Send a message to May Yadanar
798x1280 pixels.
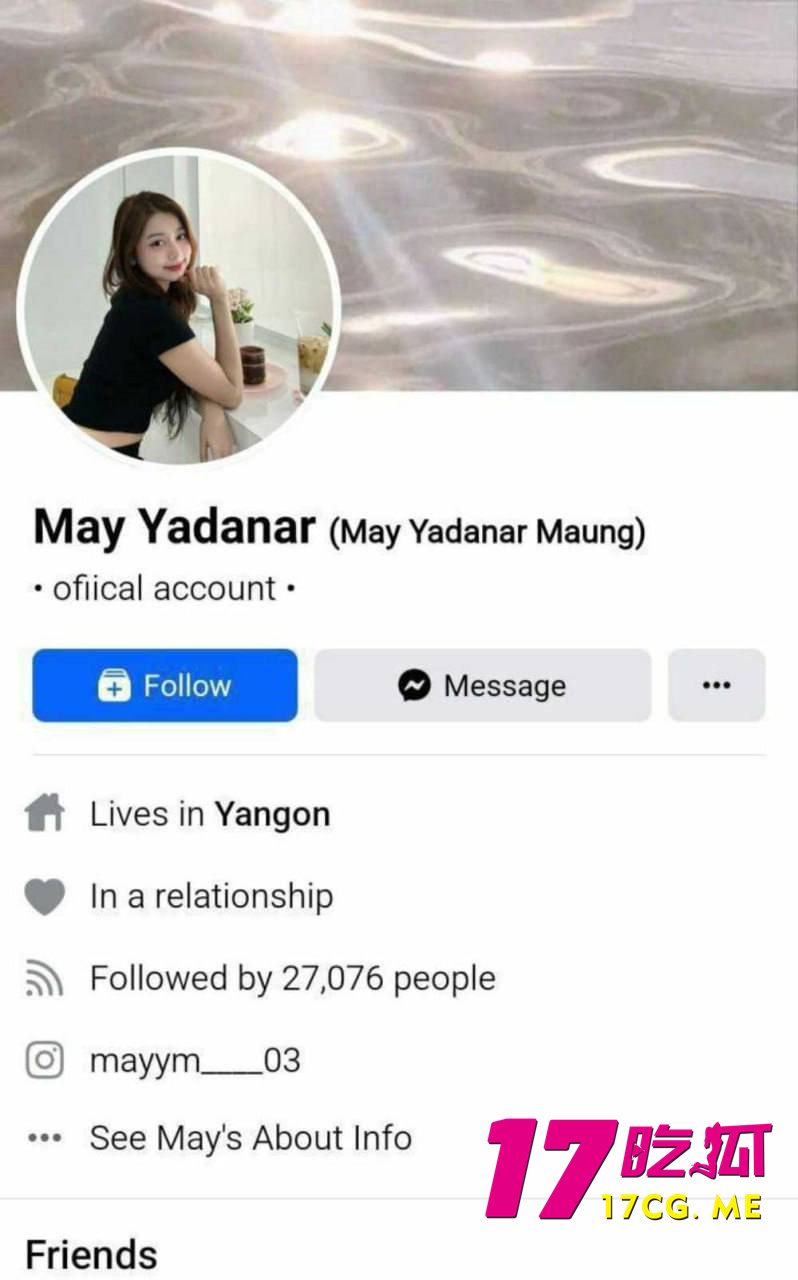pos(482,686)
